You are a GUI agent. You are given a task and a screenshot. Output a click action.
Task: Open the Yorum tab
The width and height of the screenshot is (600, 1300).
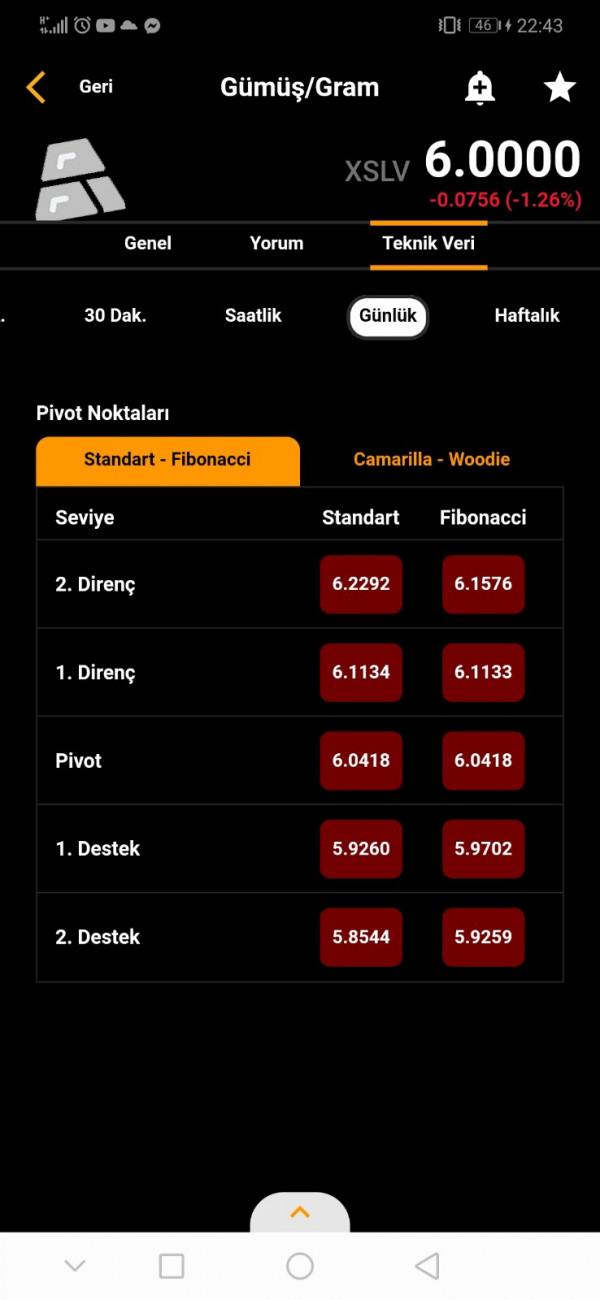277,243
